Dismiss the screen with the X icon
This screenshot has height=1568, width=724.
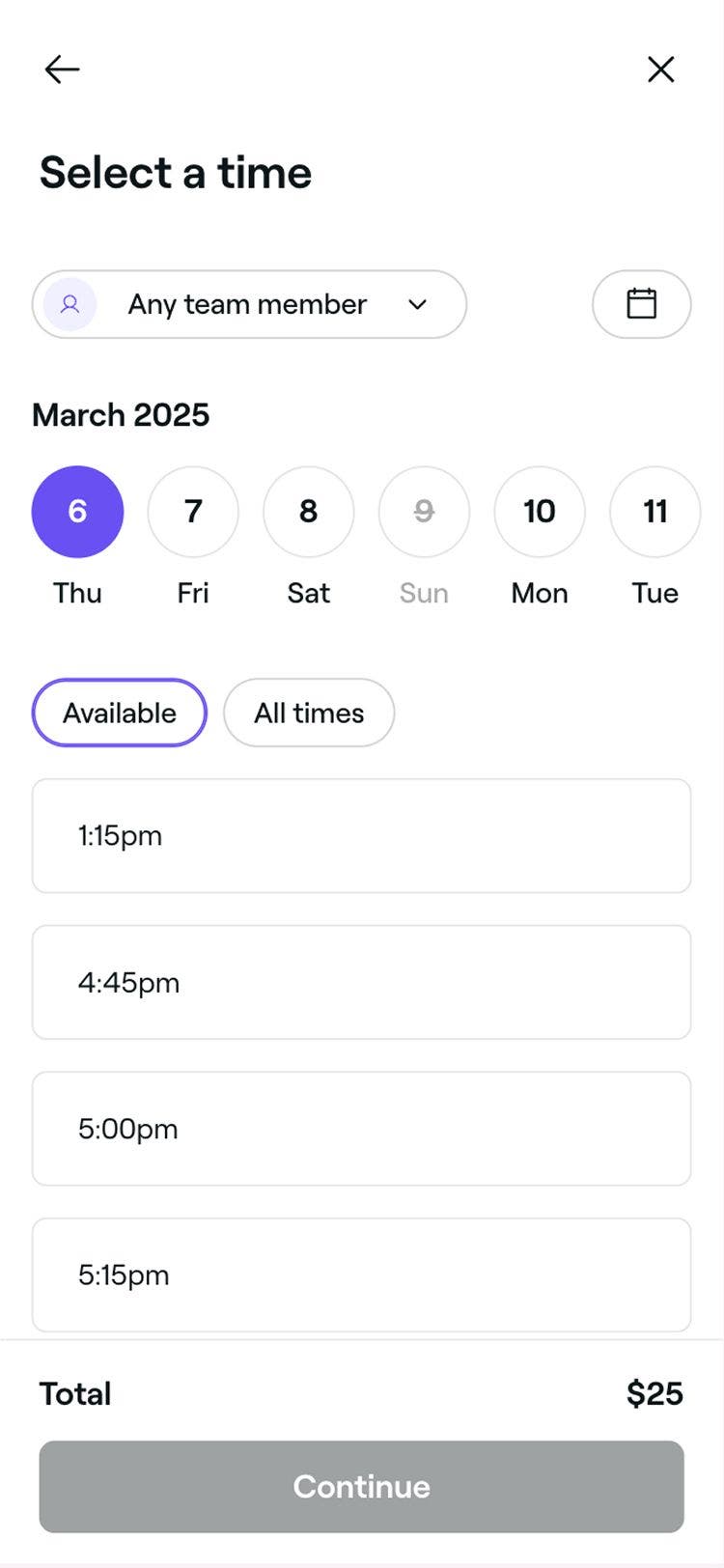(660, 69)
